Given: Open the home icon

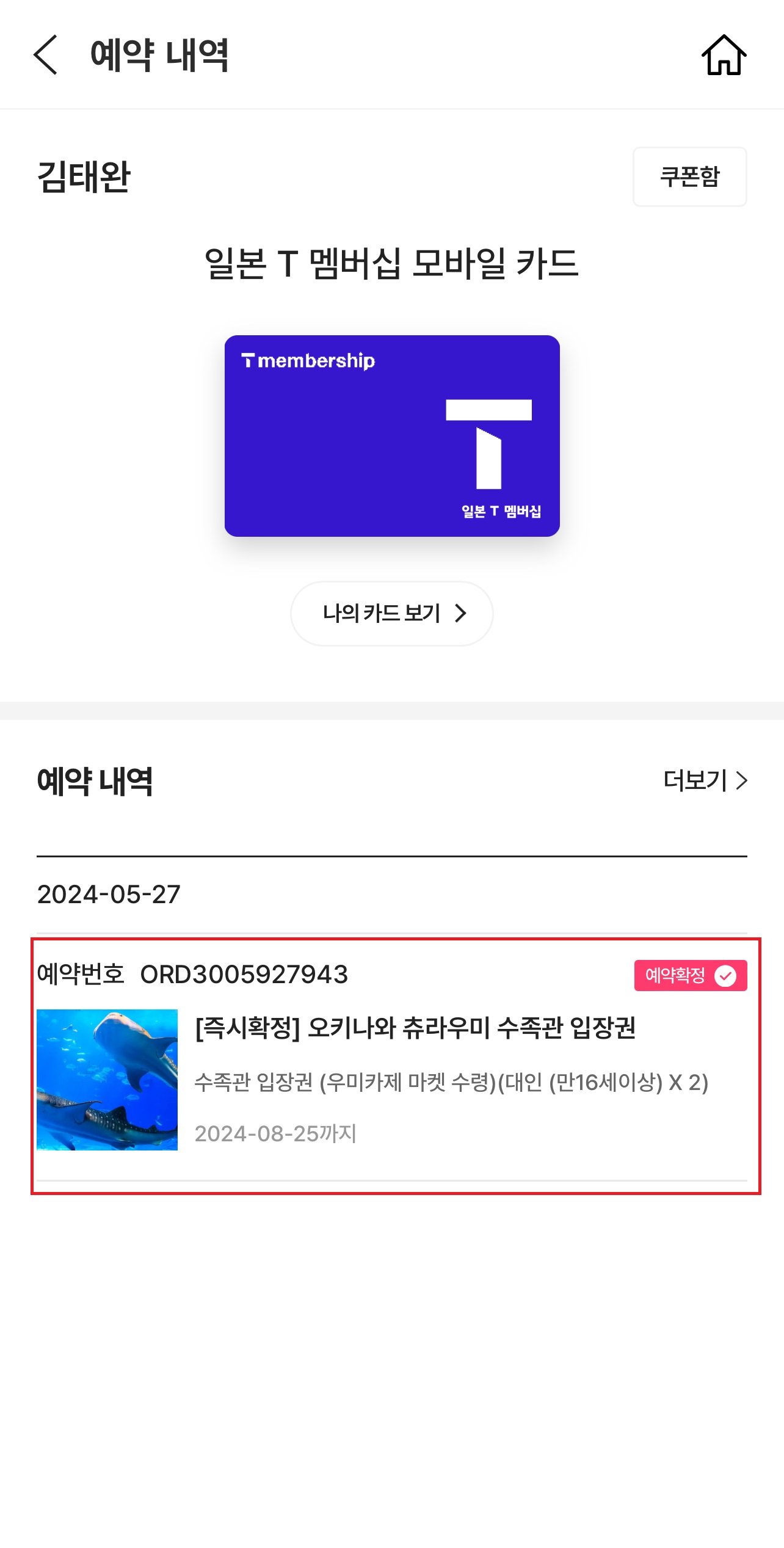Looking at the screenshot, I should tap(724, 55).
